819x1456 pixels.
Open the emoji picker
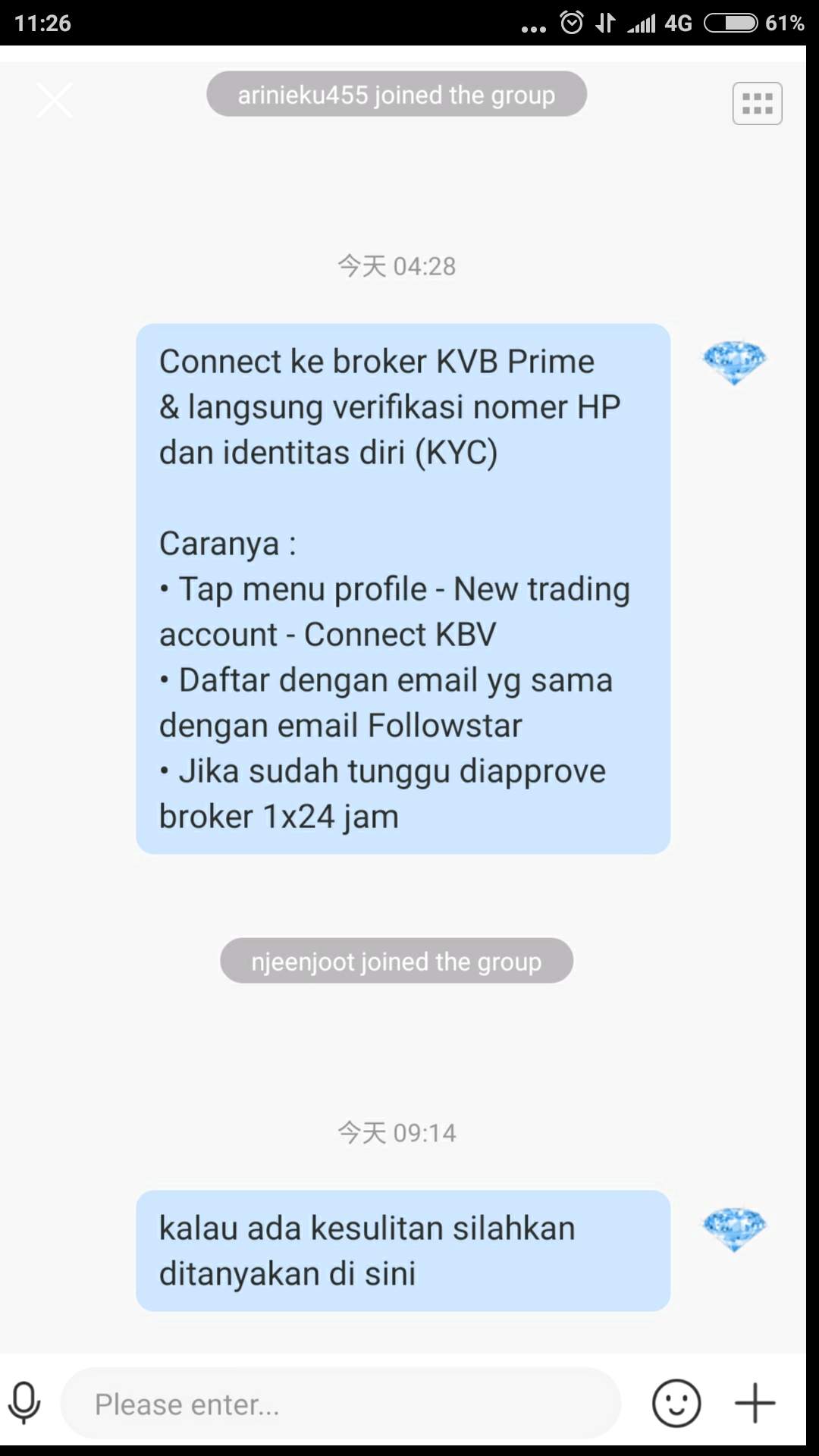(x=676, y=1403)
